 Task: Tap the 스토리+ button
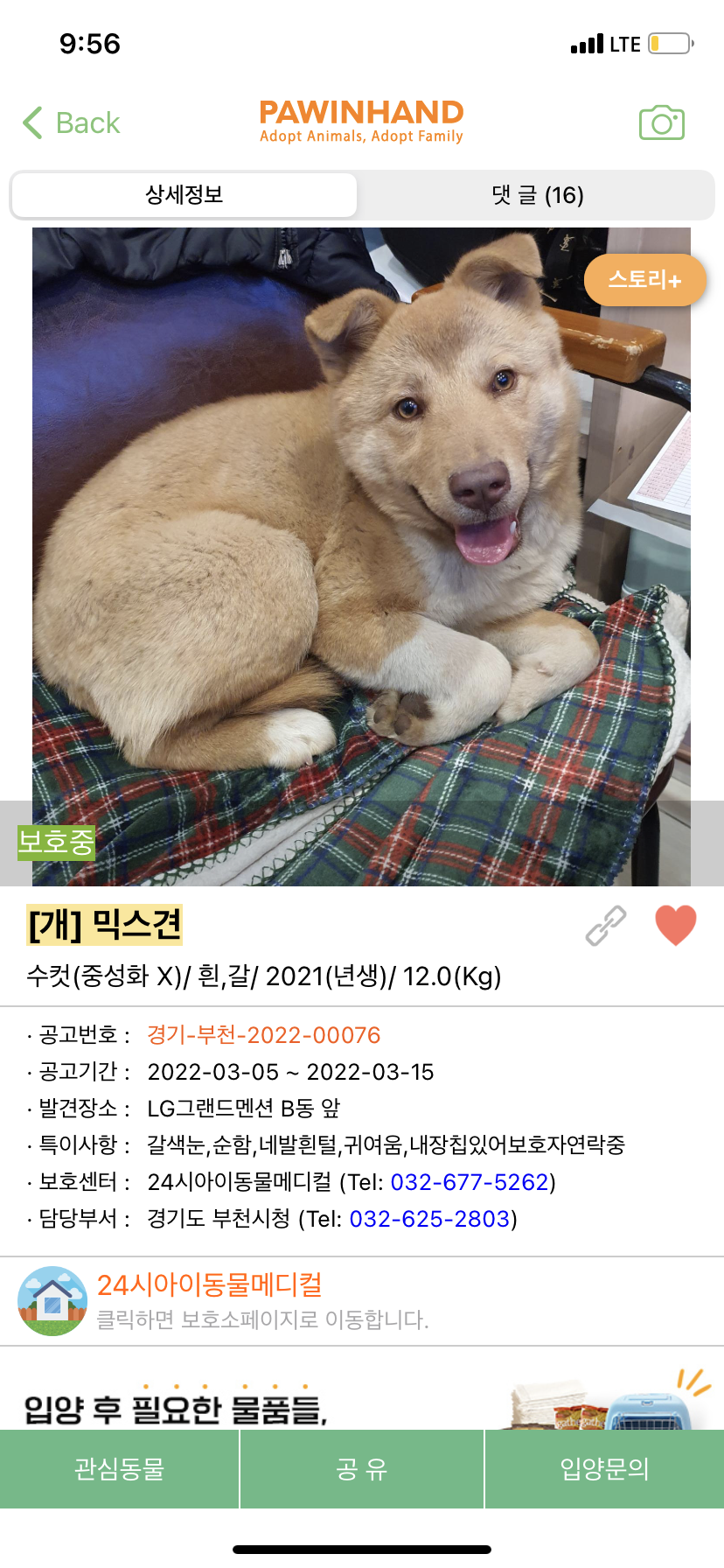click(x=644, y=280)
